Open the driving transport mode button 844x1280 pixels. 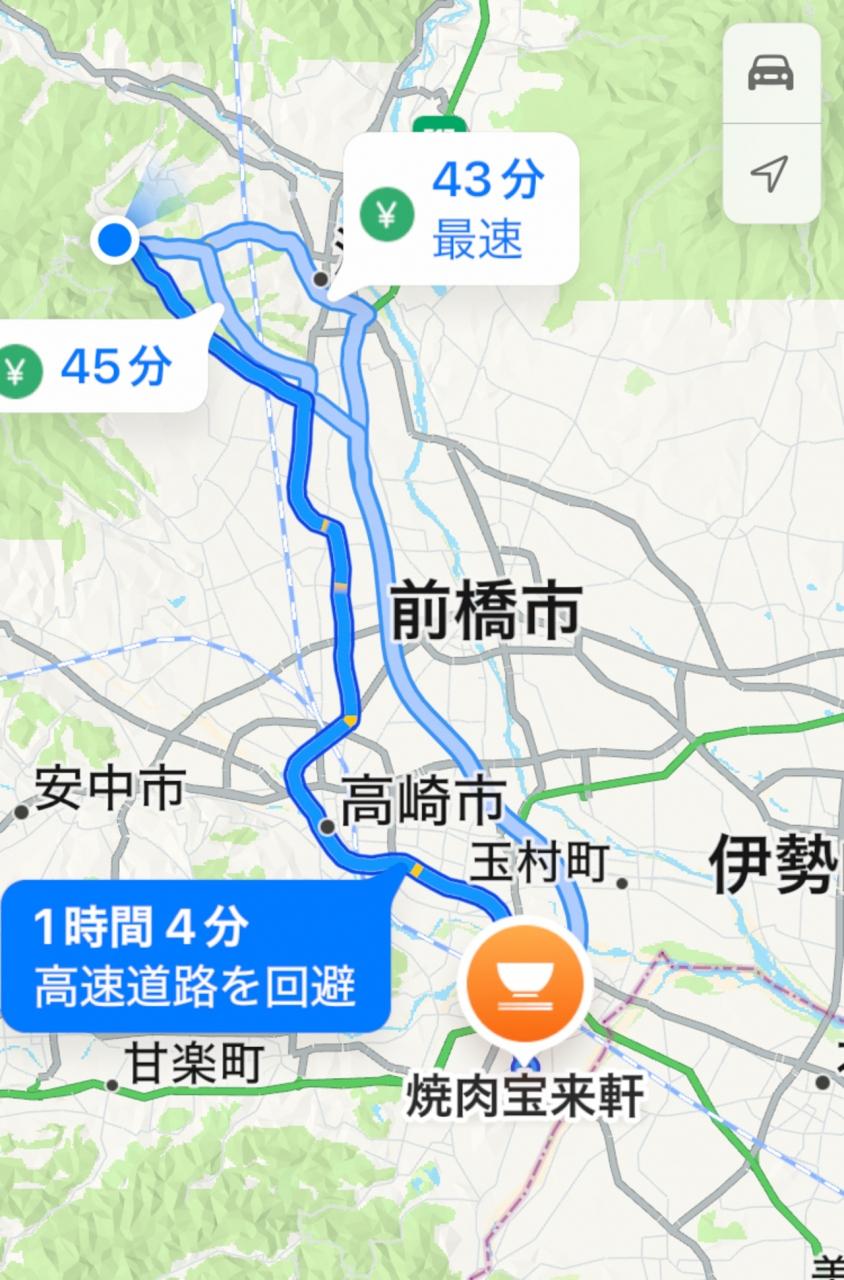pos(770,73)
